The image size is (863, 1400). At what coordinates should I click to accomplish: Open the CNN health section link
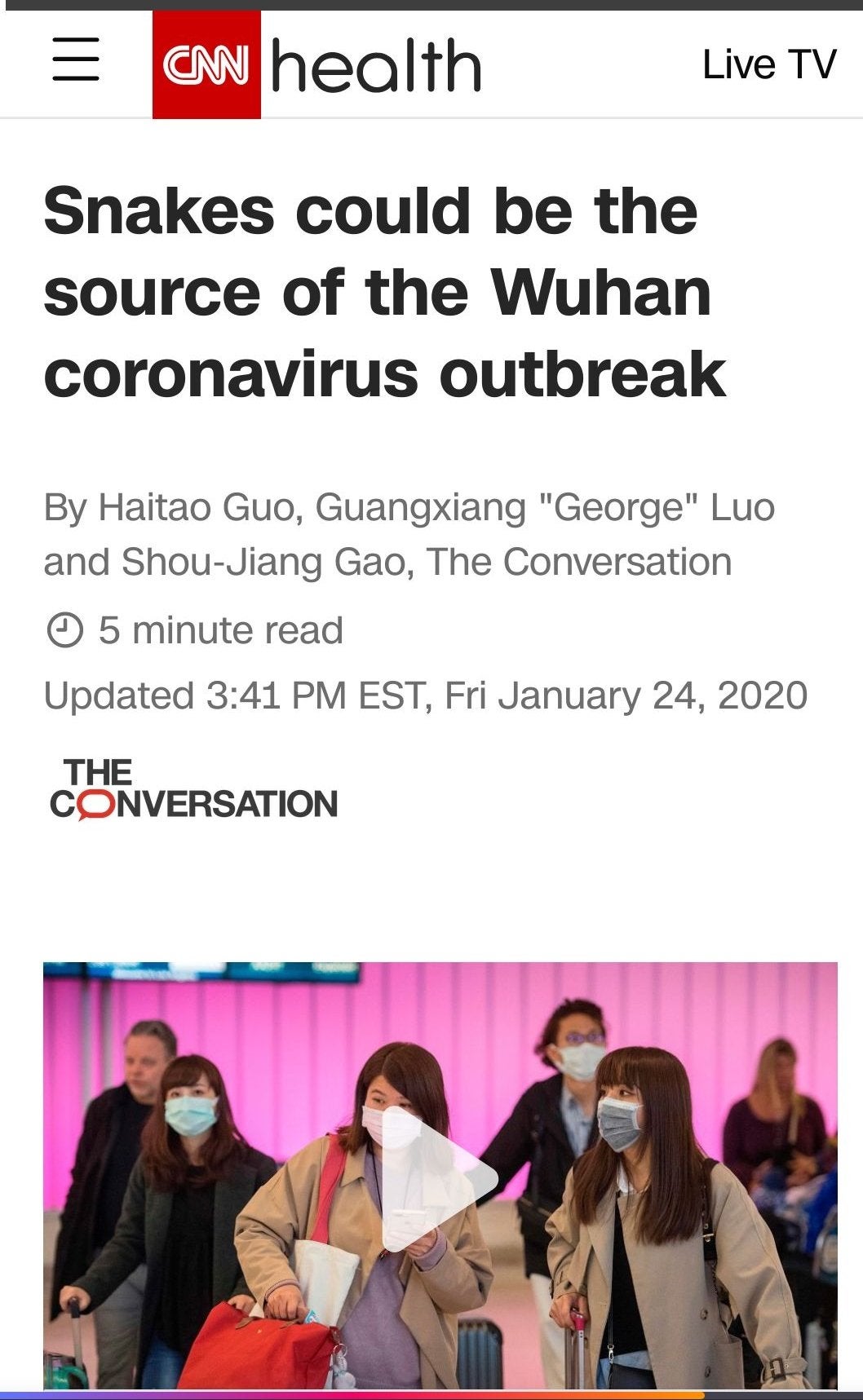coord(376,66)
